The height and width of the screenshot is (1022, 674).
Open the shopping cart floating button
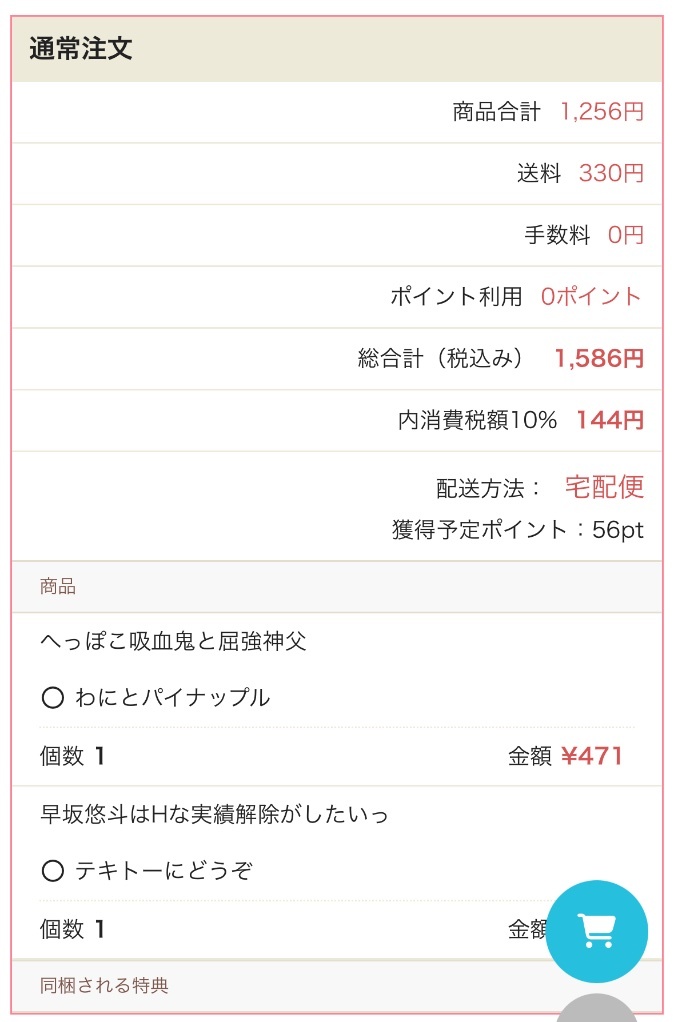pyautogui.click(x=597, y=931)
